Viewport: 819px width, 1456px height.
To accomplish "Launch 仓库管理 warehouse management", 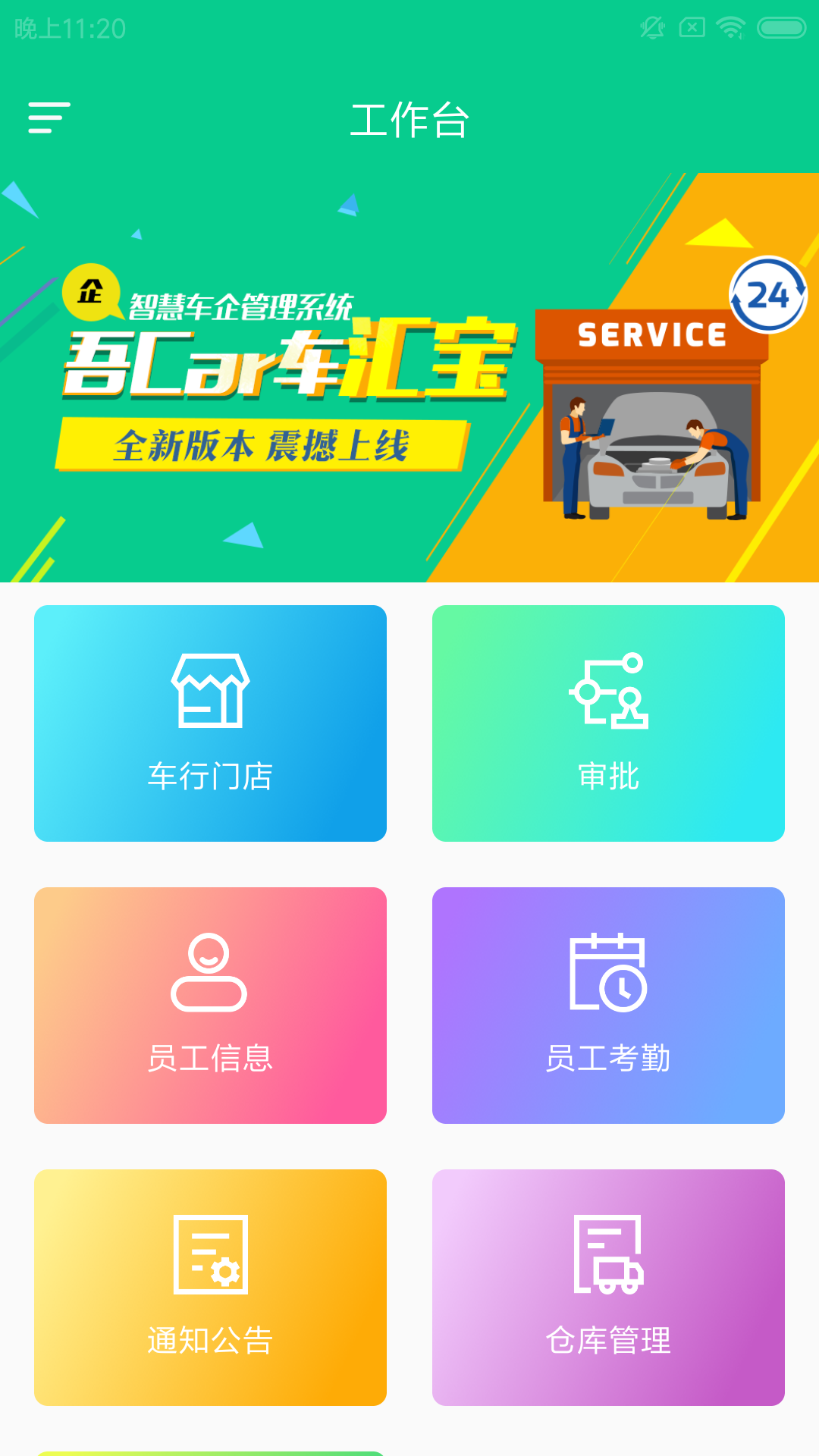I will click(x=608, y=1287).
